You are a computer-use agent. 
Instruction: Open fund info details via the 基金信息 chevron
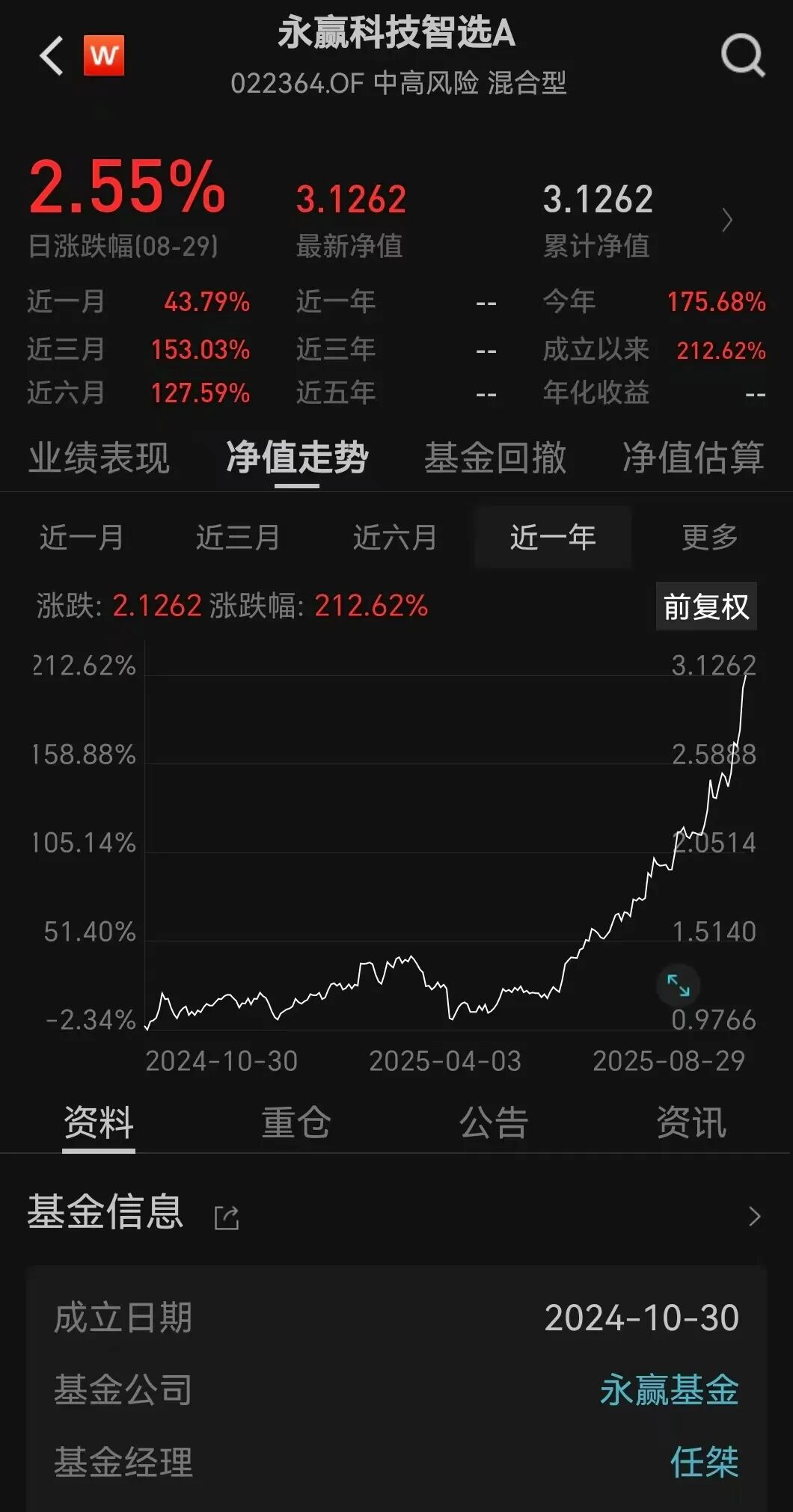[x=754, y=1217]
